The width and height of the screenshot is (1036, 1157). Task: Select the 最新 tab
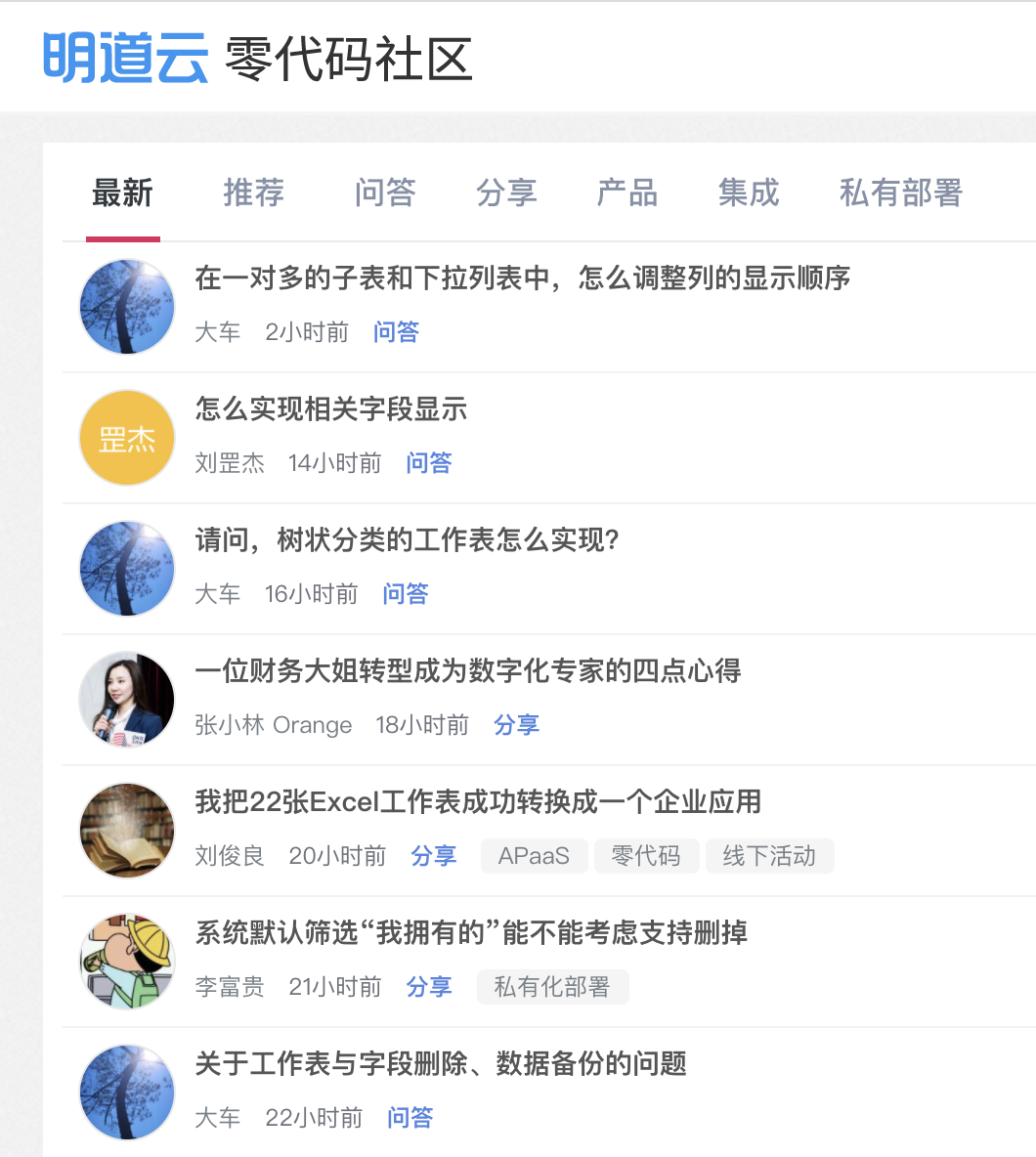122,193
